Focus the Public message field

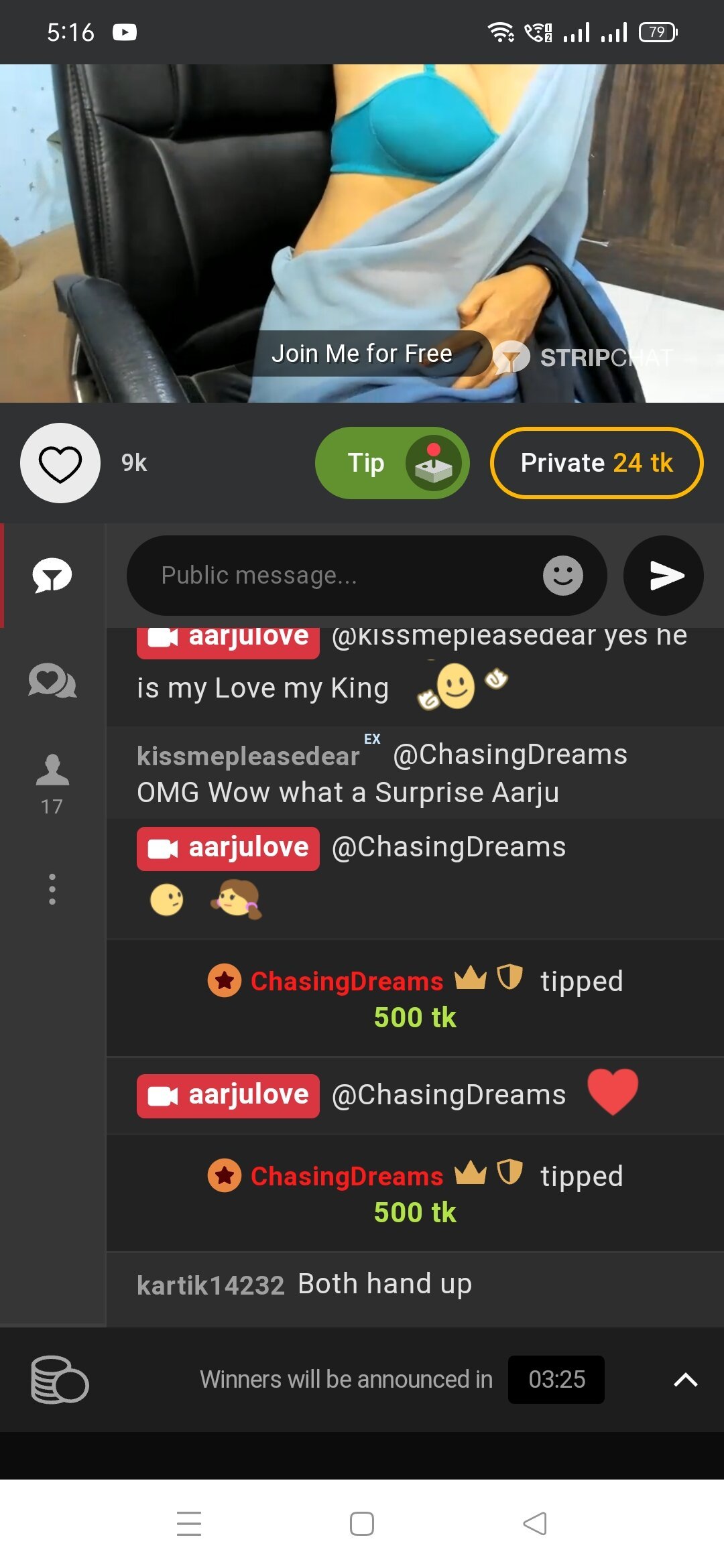(335, 576)
